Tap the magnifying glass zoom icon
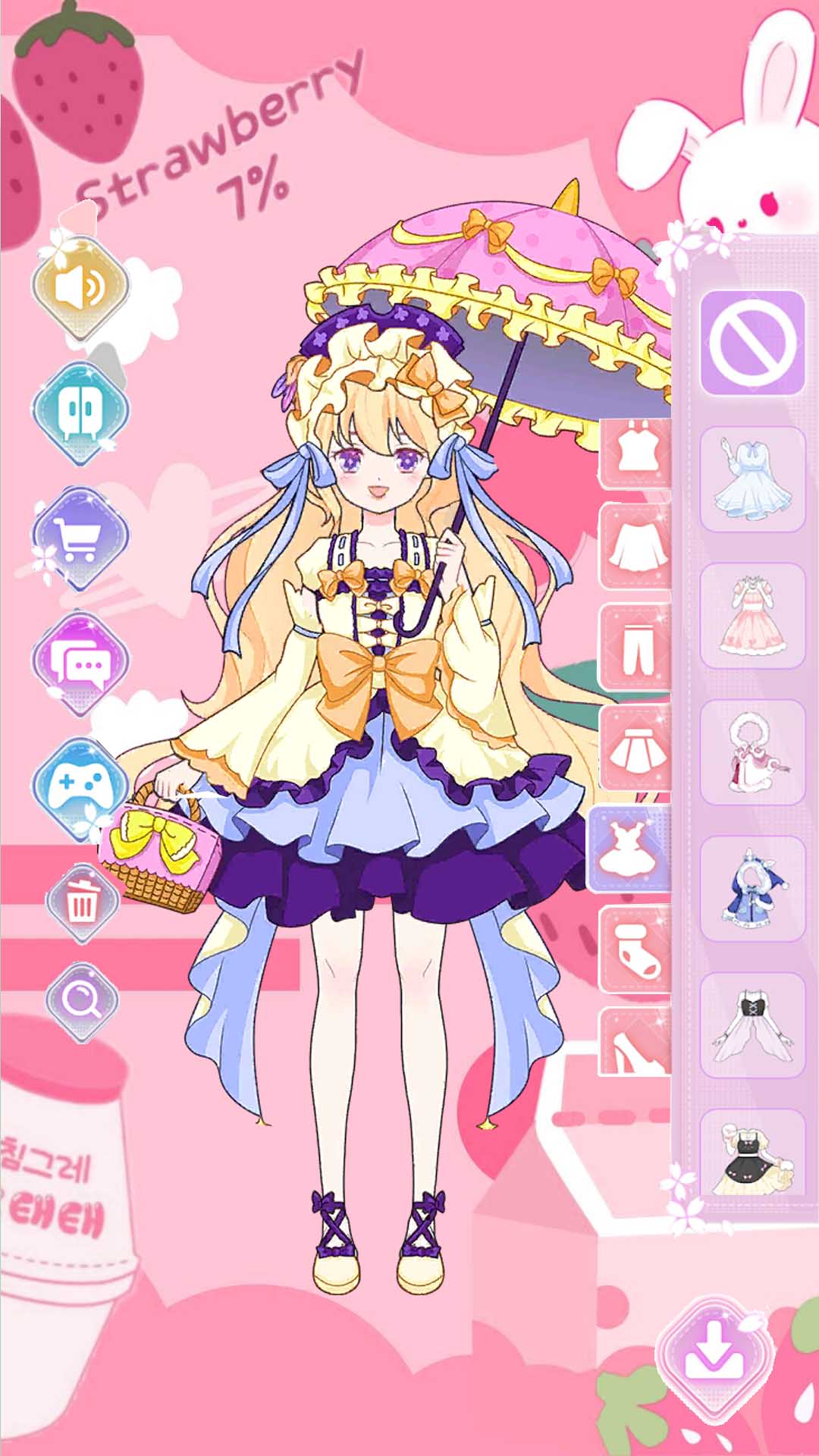Screen dimensions: 819x1456 pos(82,1001)
